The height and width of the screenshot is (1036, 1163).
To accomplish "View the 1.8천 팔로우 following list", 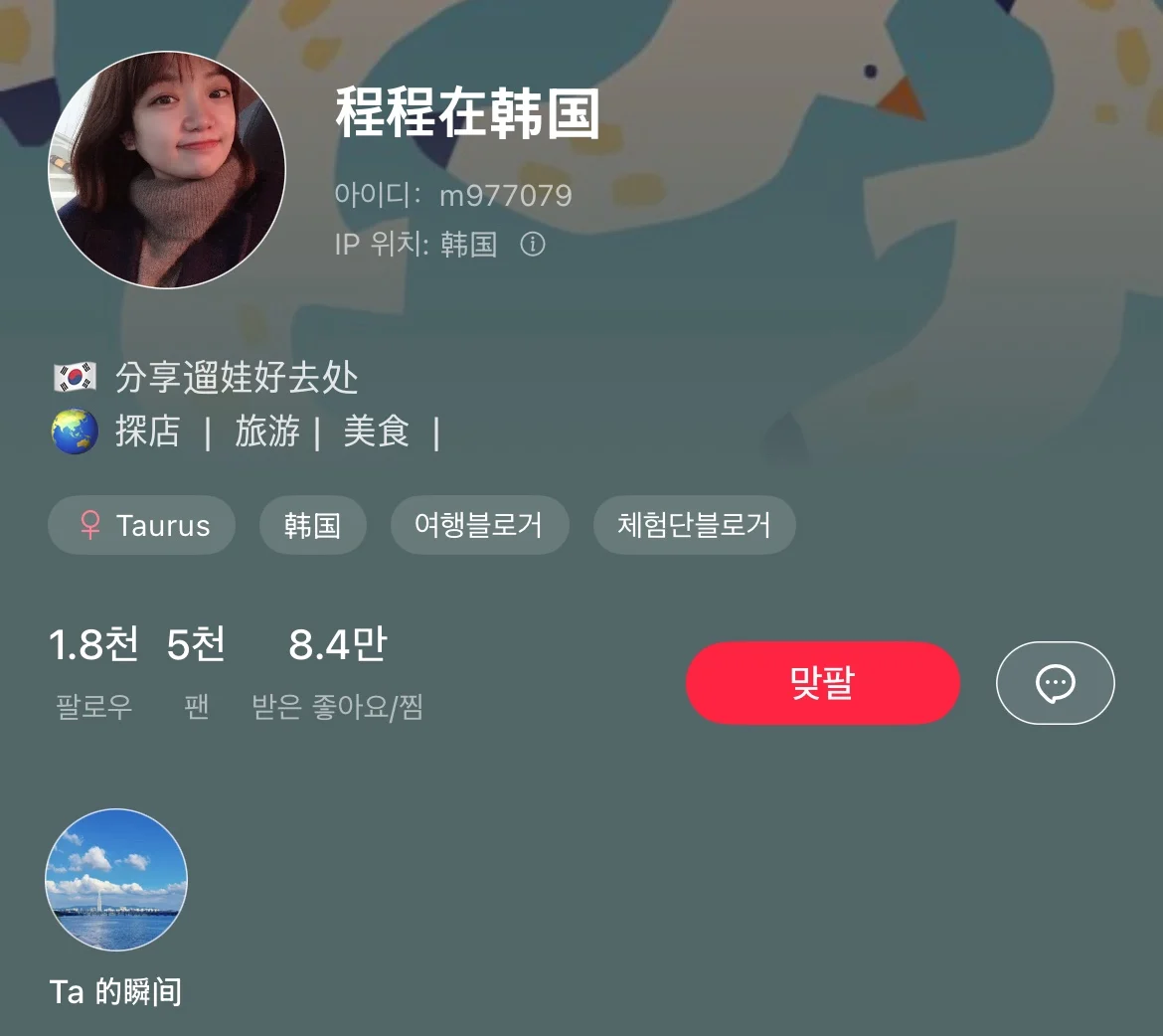I will (x=93, y=671).
